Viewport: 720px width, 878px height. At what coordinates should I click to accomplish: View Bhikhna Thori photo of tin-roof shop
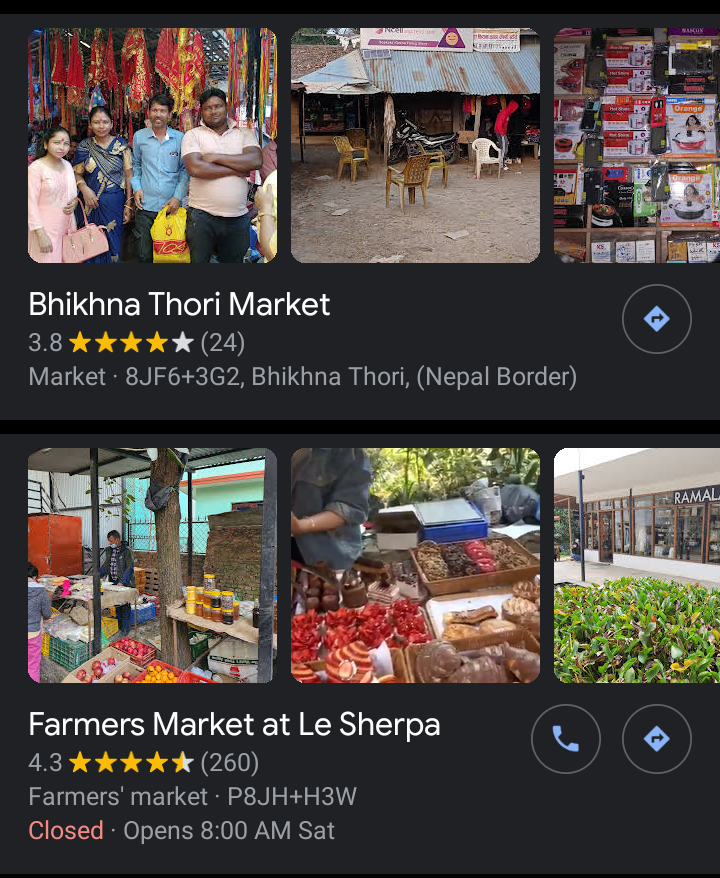(x=415, y=146)
